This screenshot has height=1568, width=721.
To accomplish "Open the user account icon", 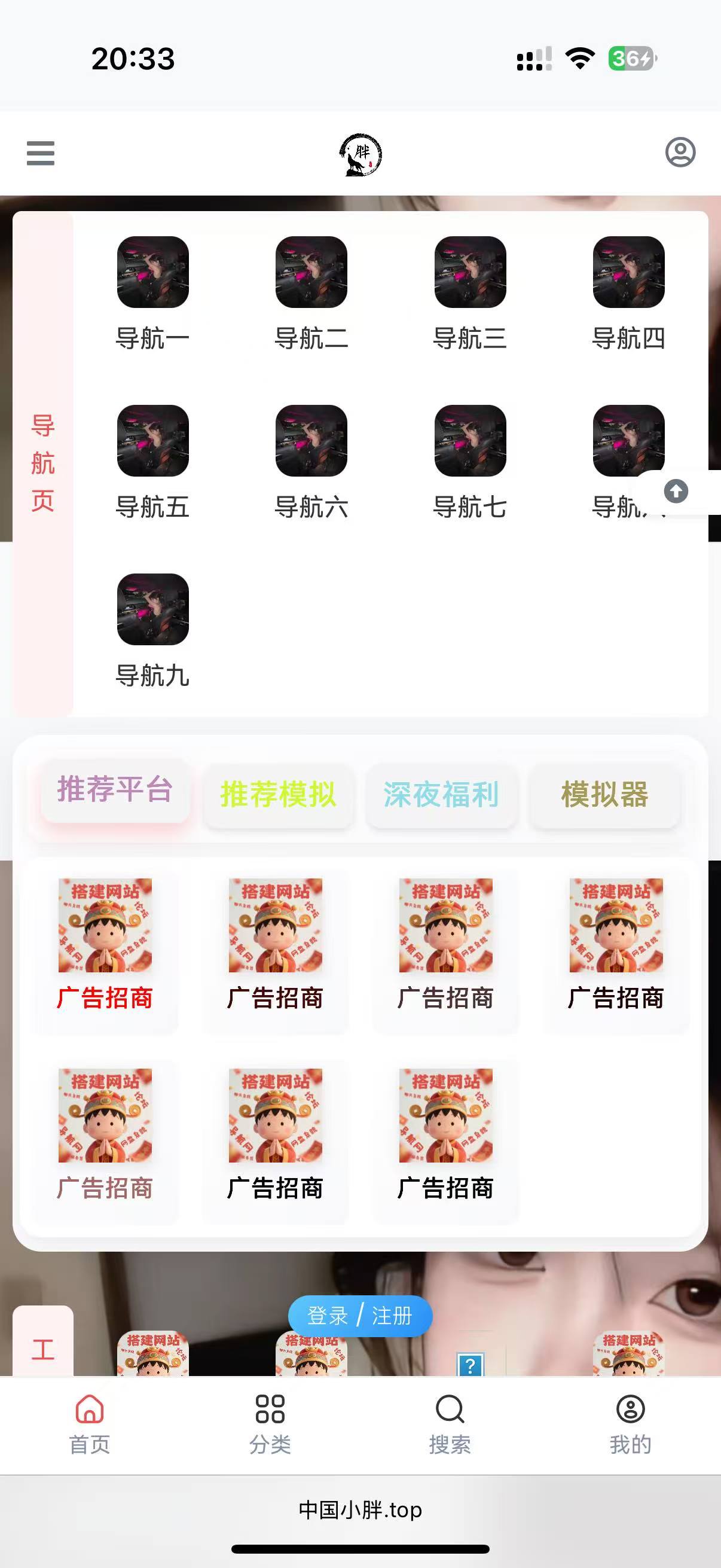I will (x=680, y=152).
